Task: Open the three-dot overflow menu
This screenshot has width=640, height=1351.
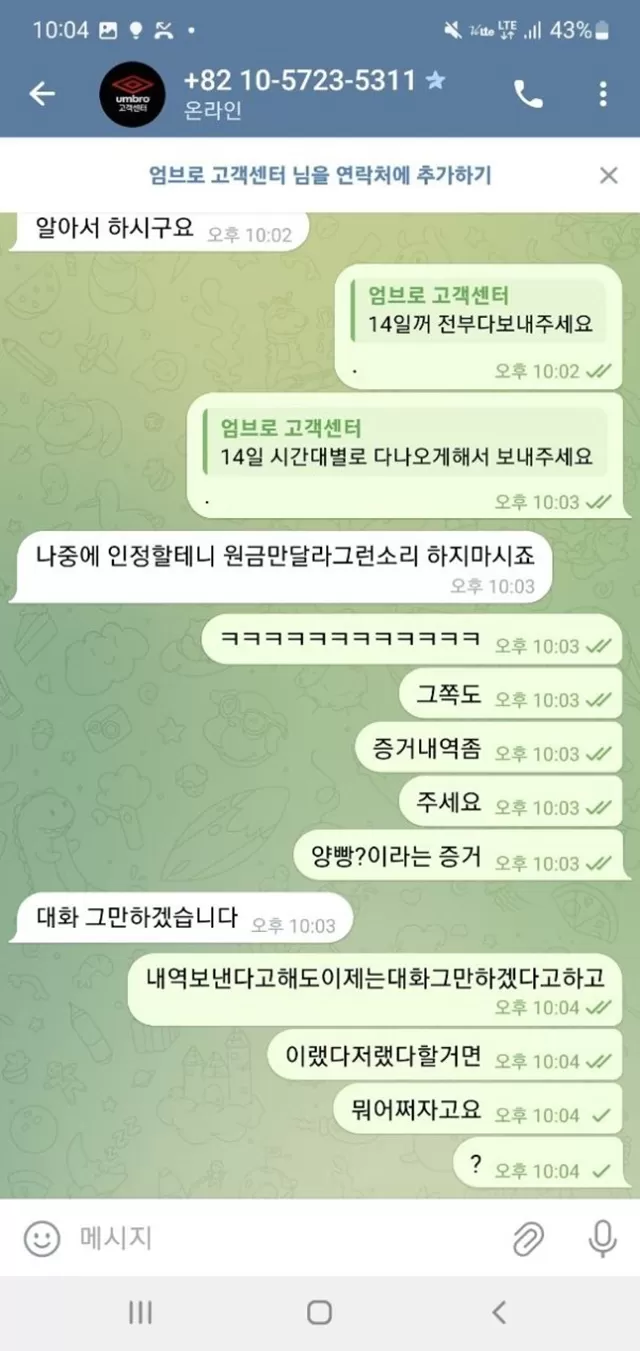Action: coord(603,94)
